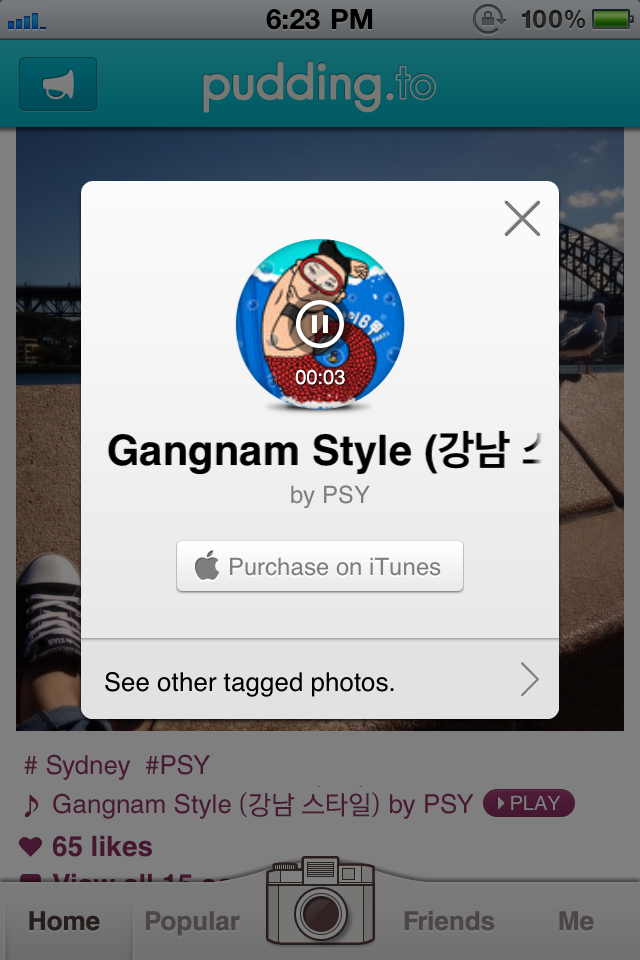
Task: Tap Purchase on iTunes button
Action: click(x=320, y=567)
